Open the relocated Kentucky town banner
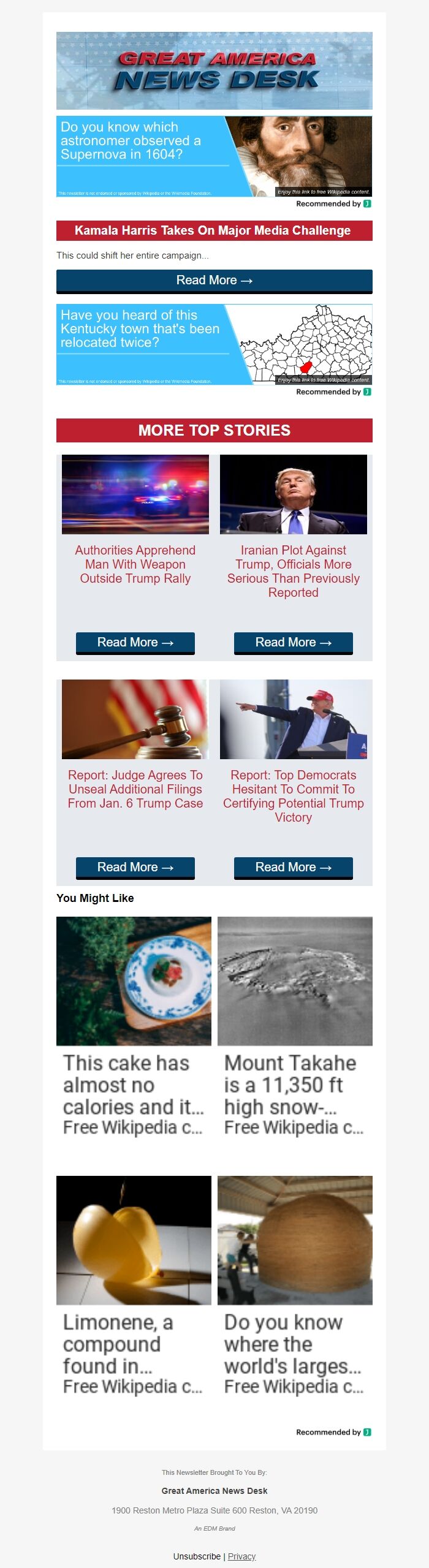 pos(214,344)
